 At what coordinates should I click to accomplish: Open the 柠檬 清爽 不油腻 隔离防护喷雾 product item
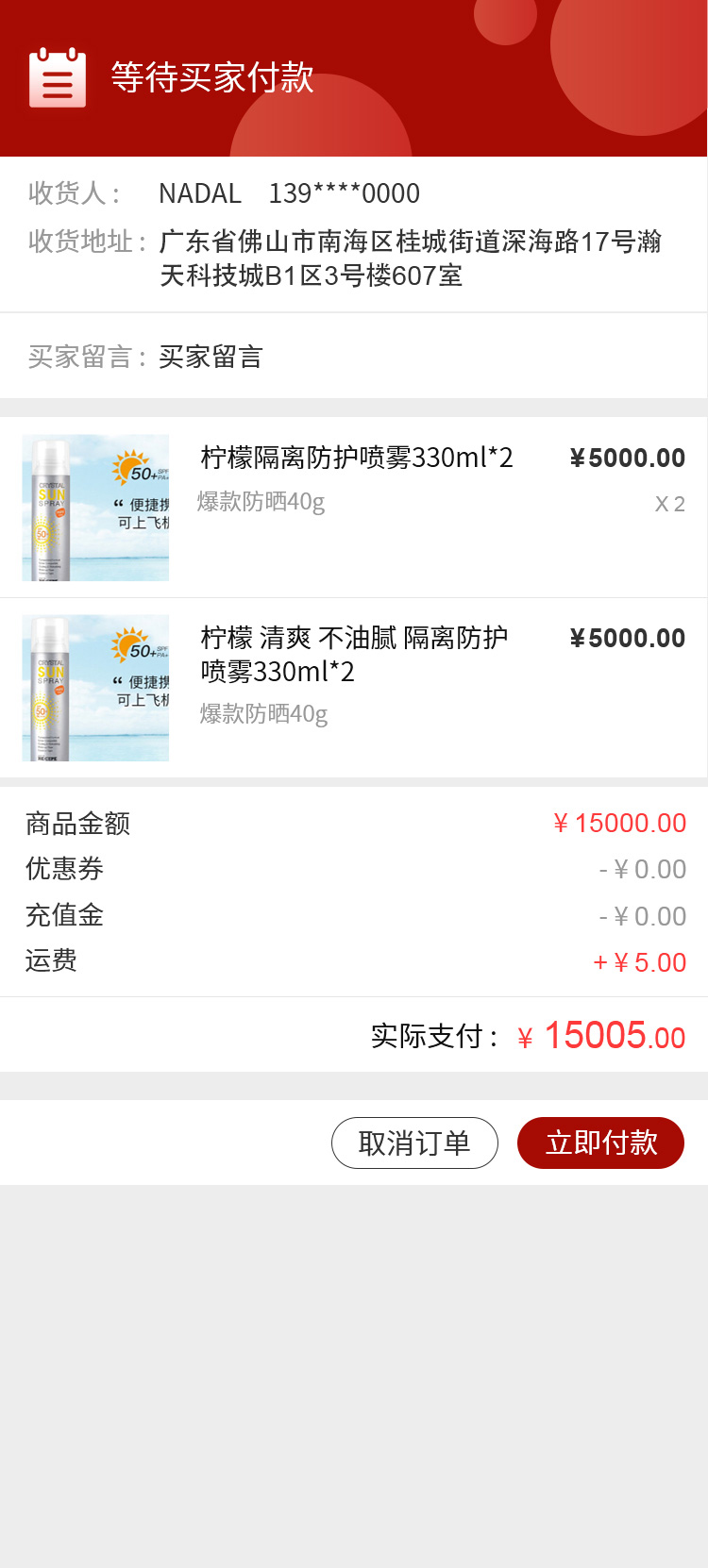(x=354, y=654)
